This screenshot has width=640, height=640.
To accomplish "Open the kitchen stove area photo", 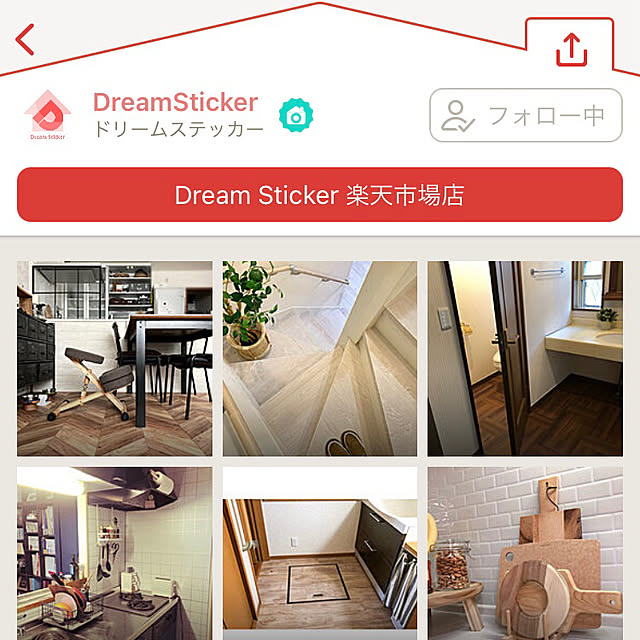I will tap(115, 553).
